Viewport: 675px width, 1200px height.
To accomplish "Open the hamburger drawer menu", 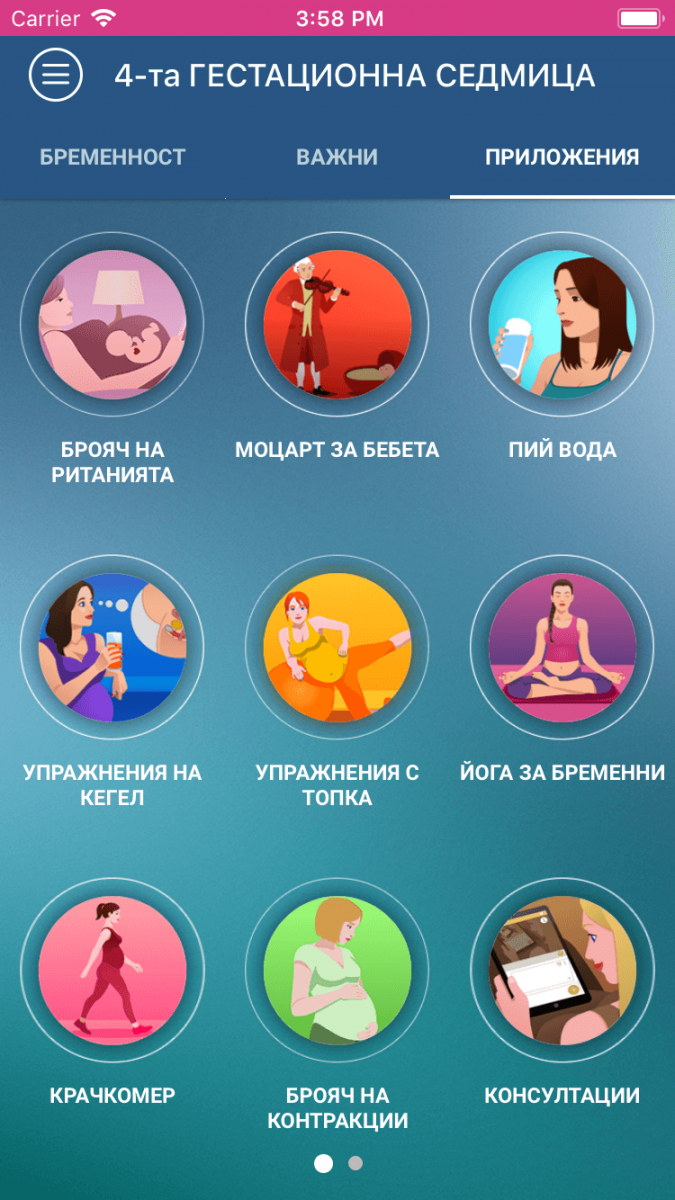I will [55, 75].
